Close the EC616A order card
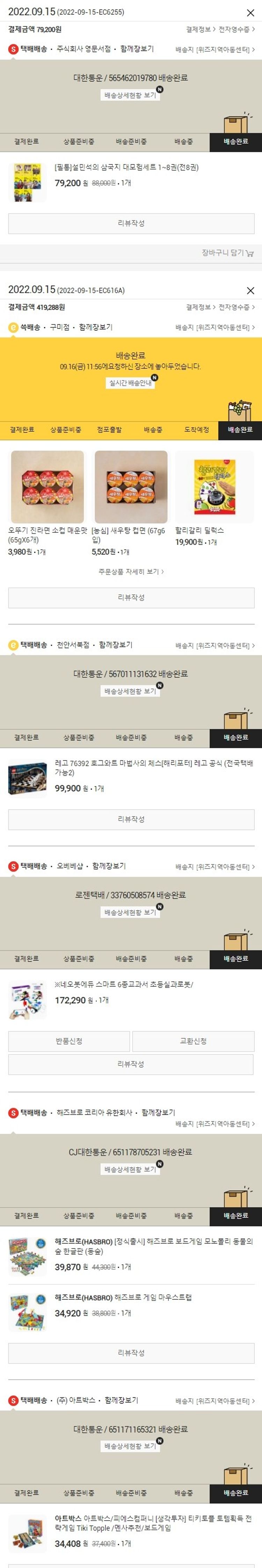This screenshot has width=262, height=1568. pos(250,290)
